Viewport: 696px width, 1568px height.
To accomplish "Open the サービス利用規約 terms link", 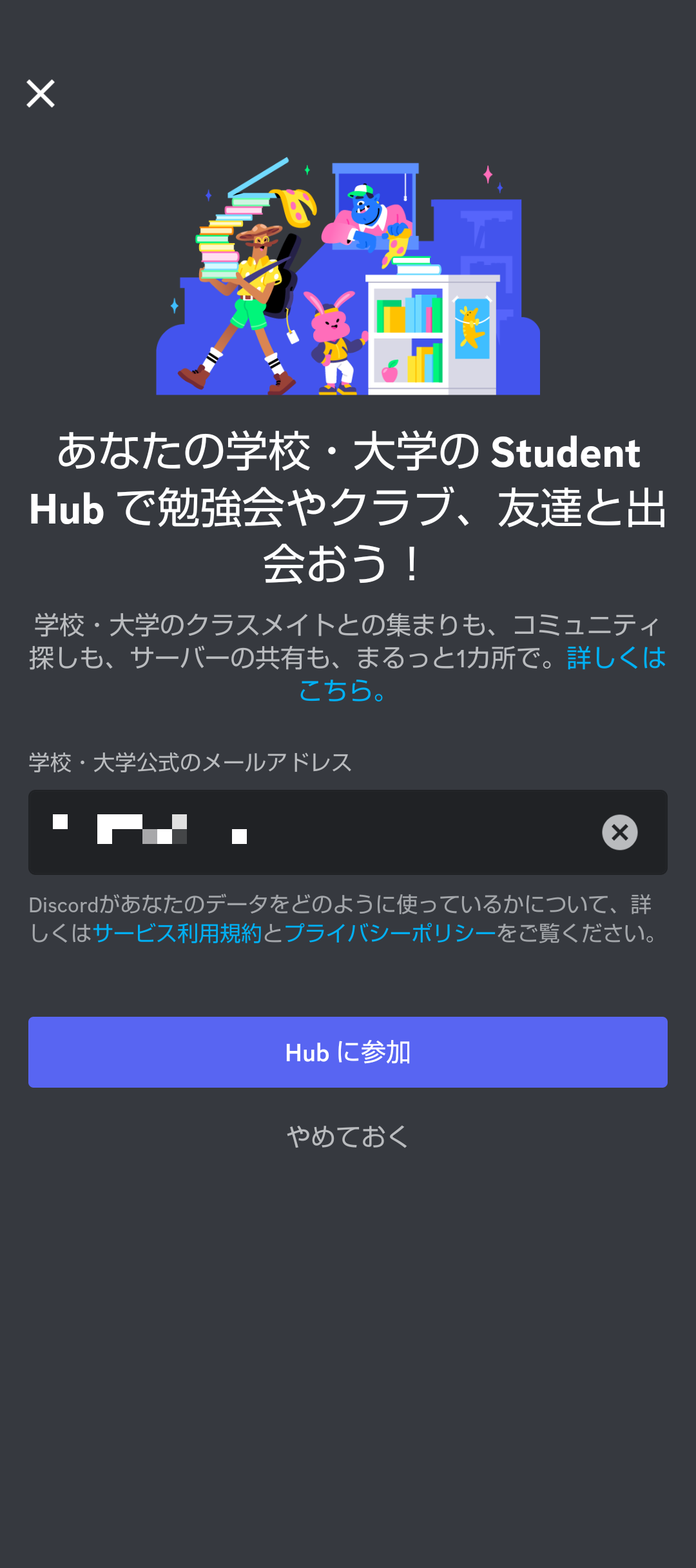I will (x=177, y=933).
